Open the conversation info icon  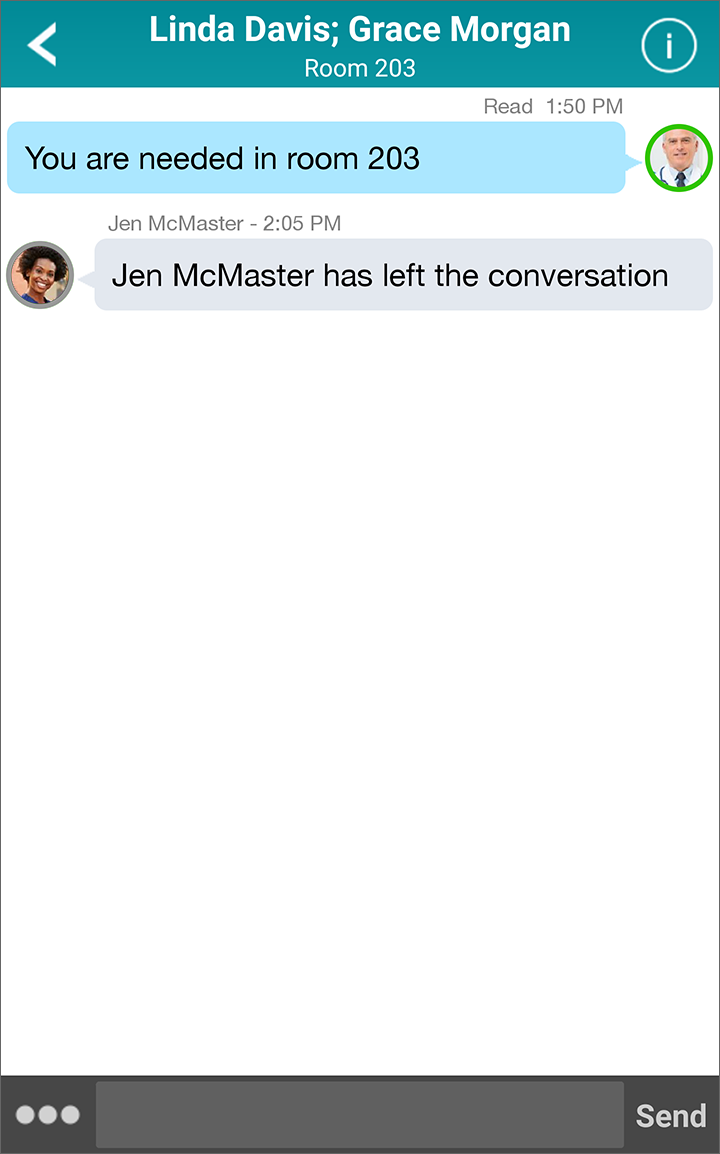tap(668, 46)
